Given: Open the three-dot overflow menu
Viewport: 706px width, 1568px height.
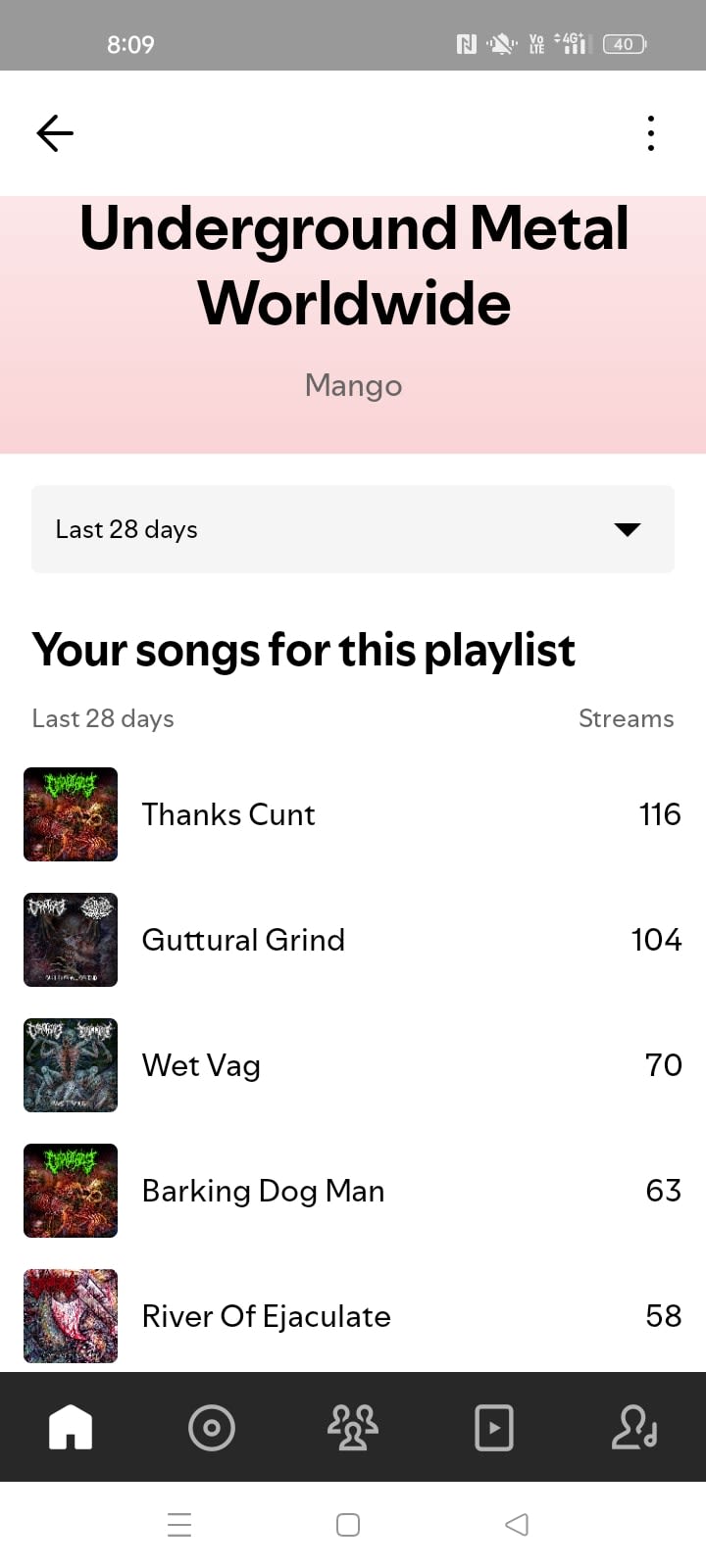Looking at the screenshot, I should pos(651,133).
